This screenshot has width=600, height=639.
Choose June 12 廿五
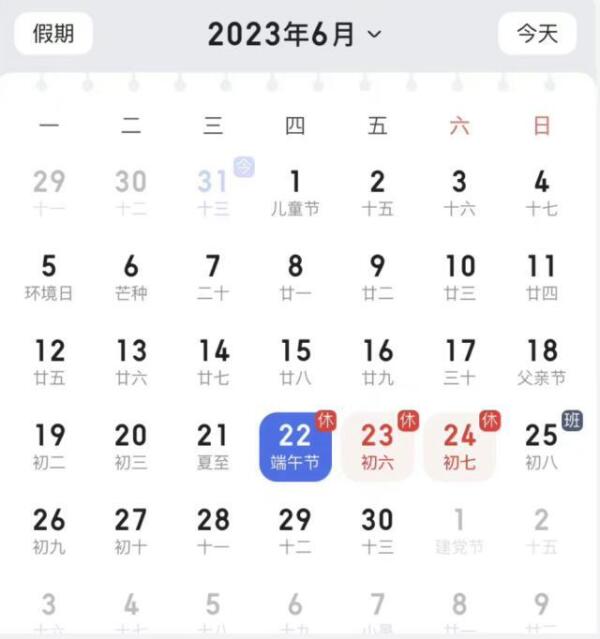[49, 361]
